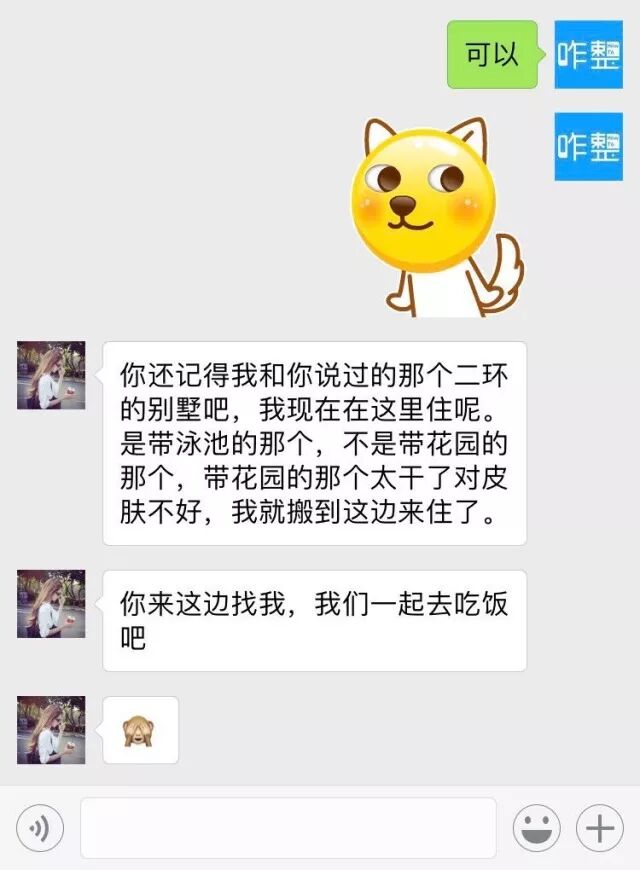Image resolution: width=640 pixels, height=870 pixels.
Task: Open contact avatar beside the 二环别墅 message
Action: point(51,375)
